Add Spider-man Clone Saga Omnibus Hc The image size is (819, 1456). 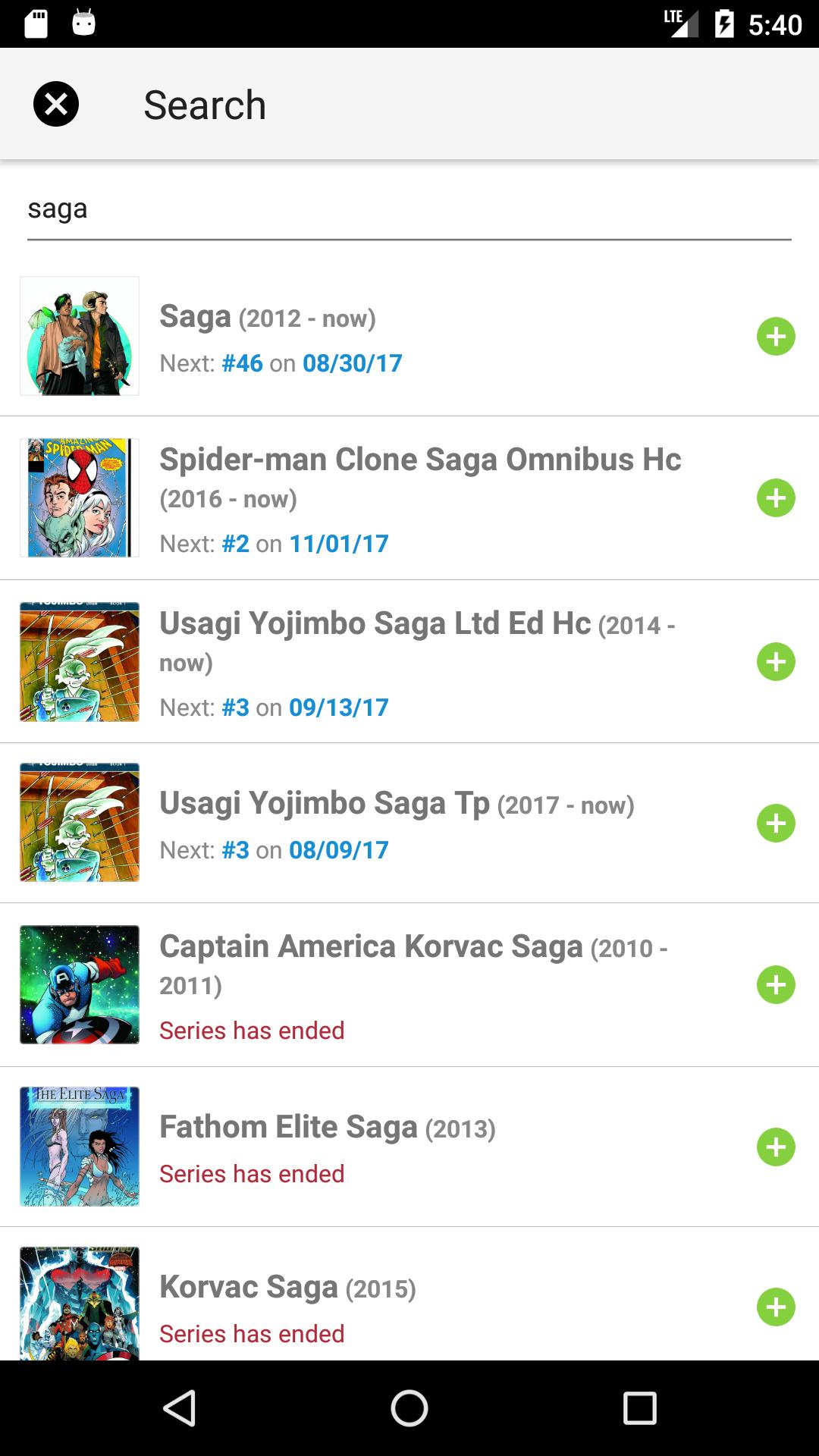coord(776,498)
